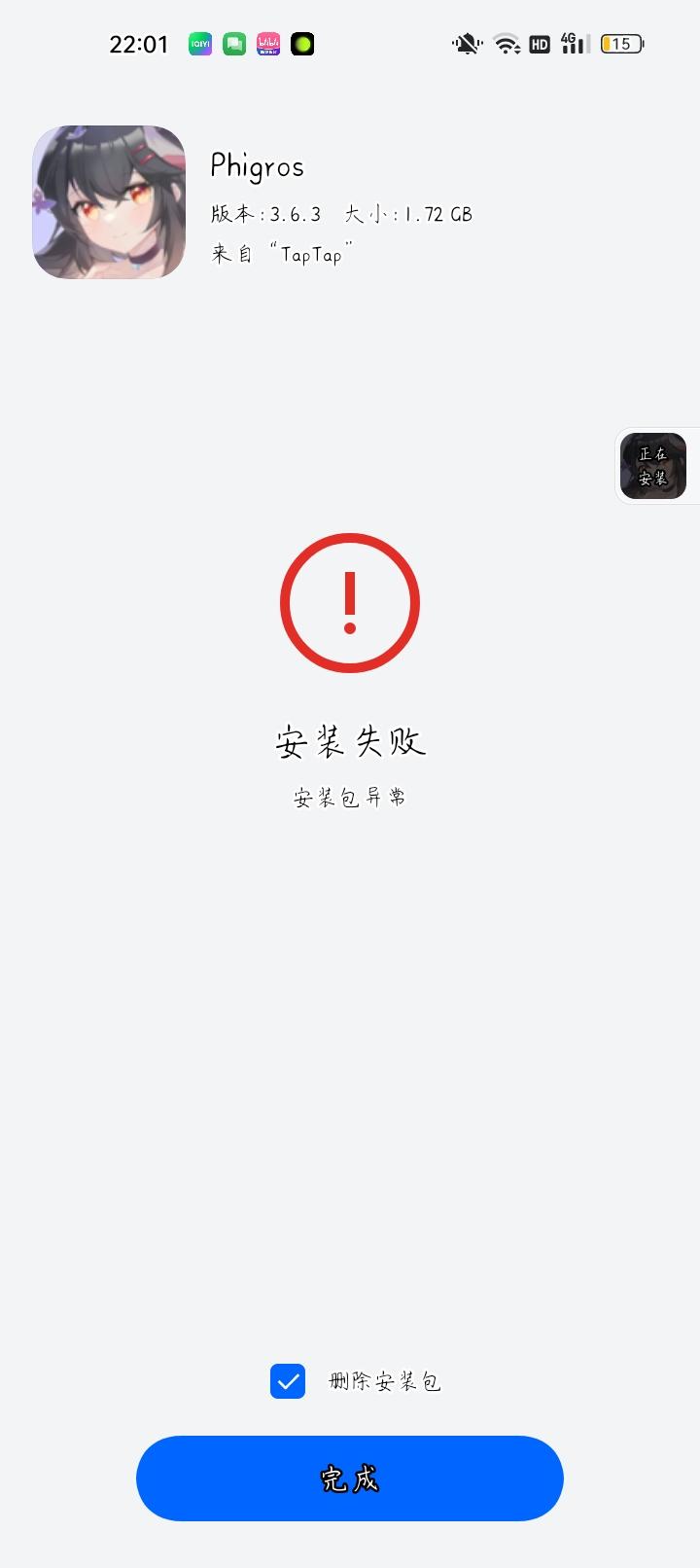Tap the green square notification icon
This screenshot has height=1568, width=700.
coord(301,44)
